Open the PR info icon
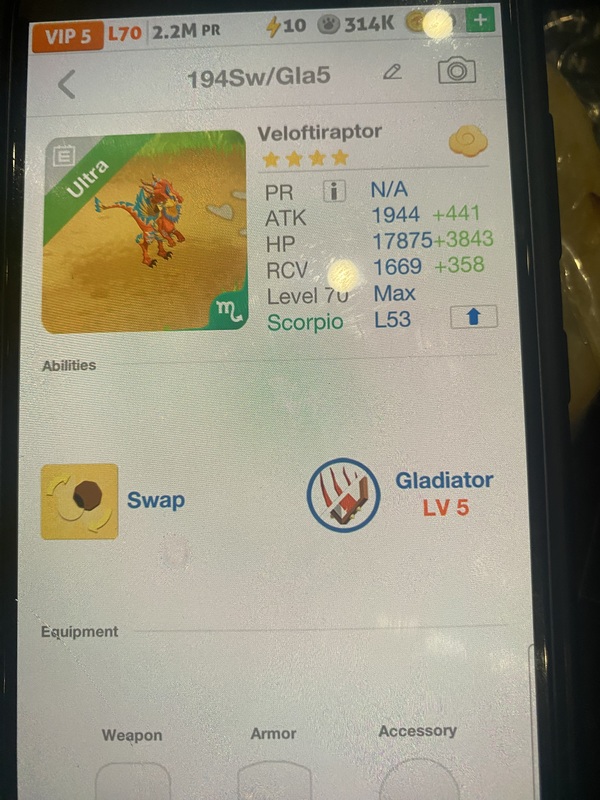 coord(333,190)
